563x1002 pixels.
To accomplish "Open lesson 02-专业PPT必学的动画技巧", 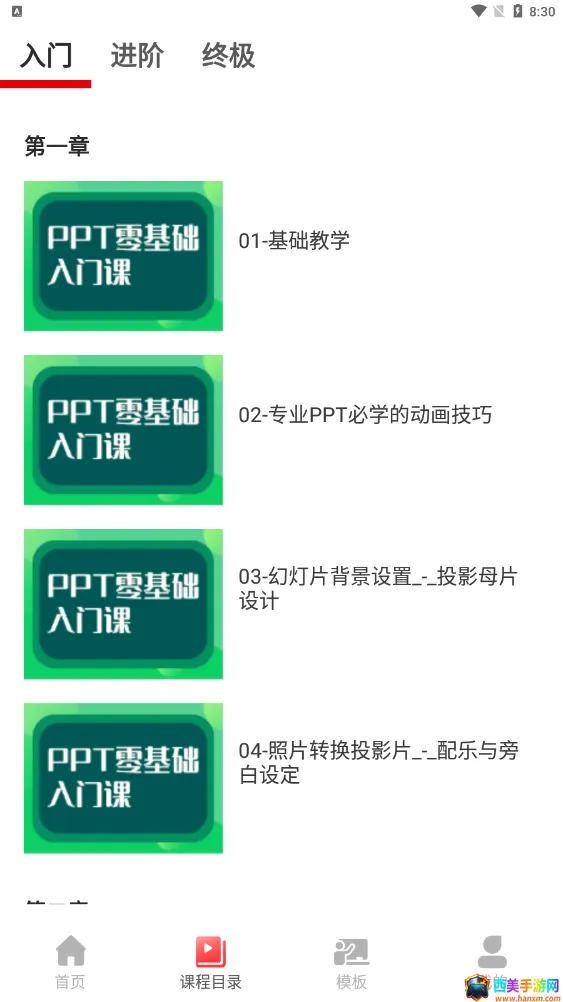I will point(281,429).
